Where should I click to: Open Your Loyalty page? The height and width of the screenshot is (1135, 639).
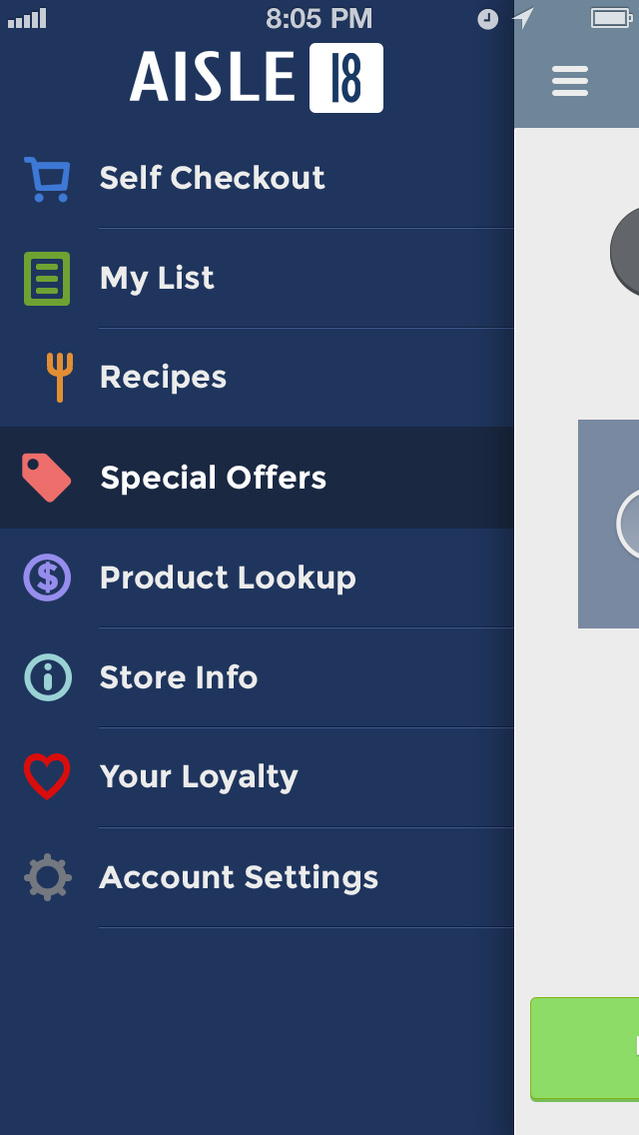[257, 777]
